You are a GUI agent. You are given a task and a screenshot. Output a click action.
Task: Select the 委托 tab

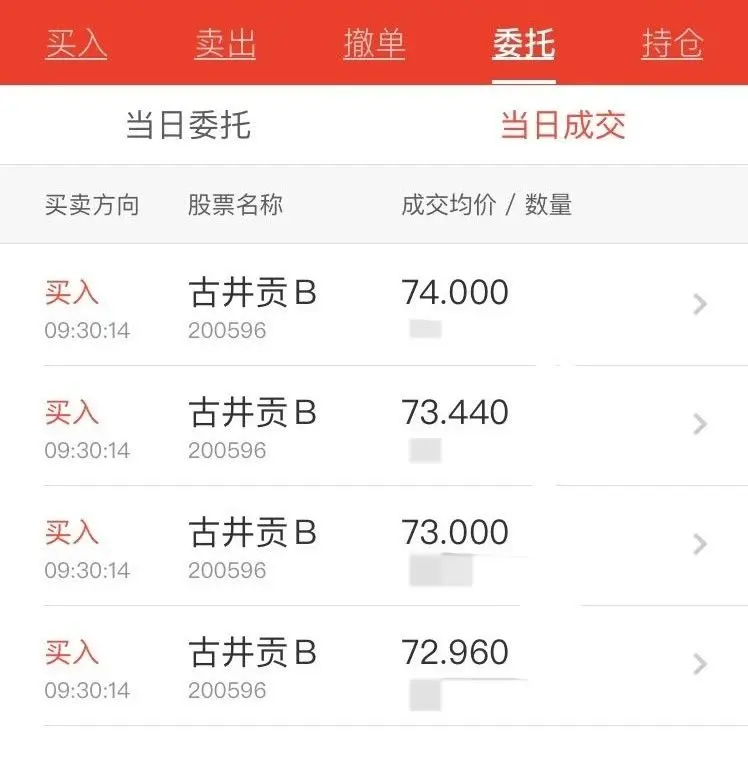pyautogui.click(x=523, y=44)
